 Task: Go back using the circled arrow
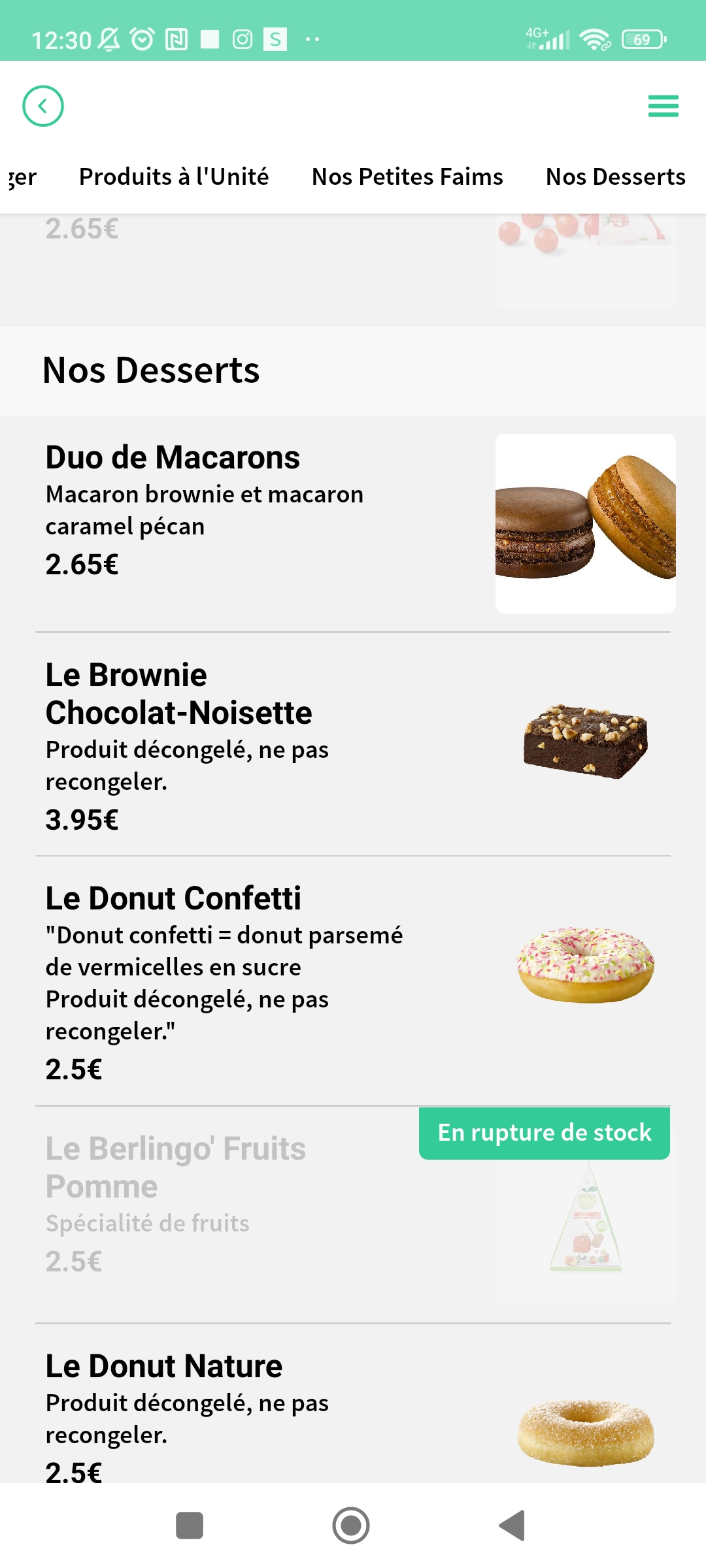coord(43,106)
